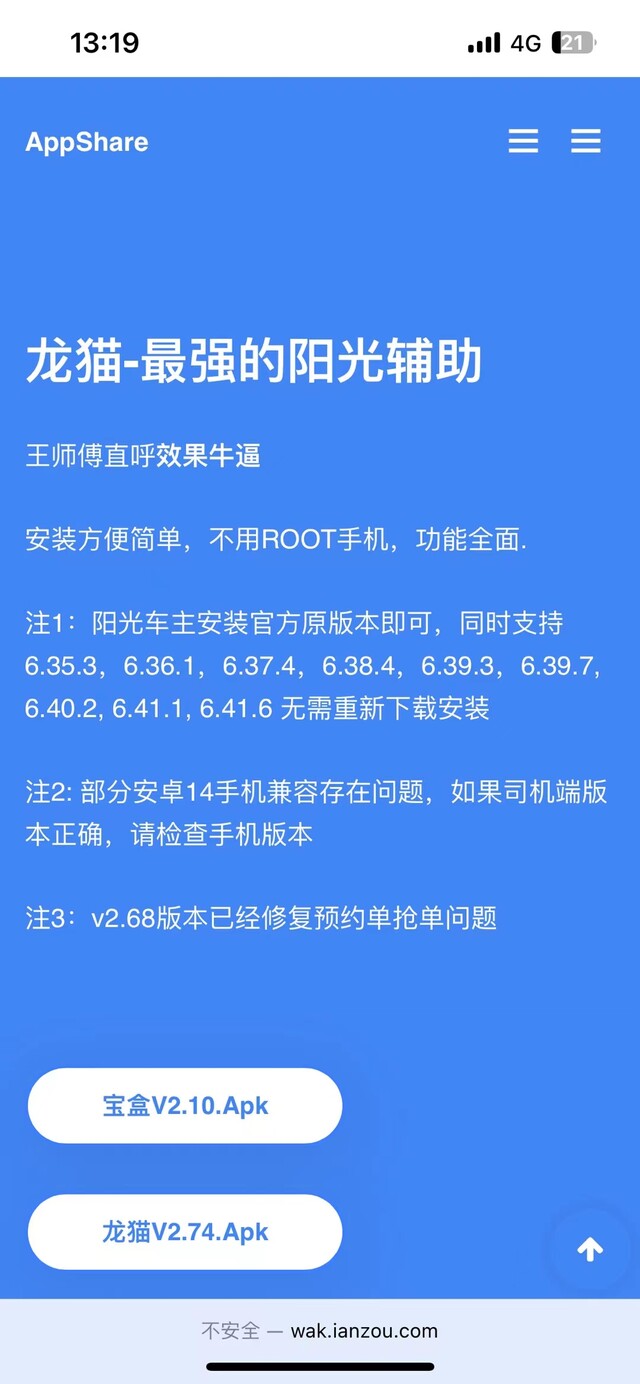This screenshot has width=640, height=1384.
Task: Download 宝盒V2.10.Apk
Action: click(x=185, y=1106)
